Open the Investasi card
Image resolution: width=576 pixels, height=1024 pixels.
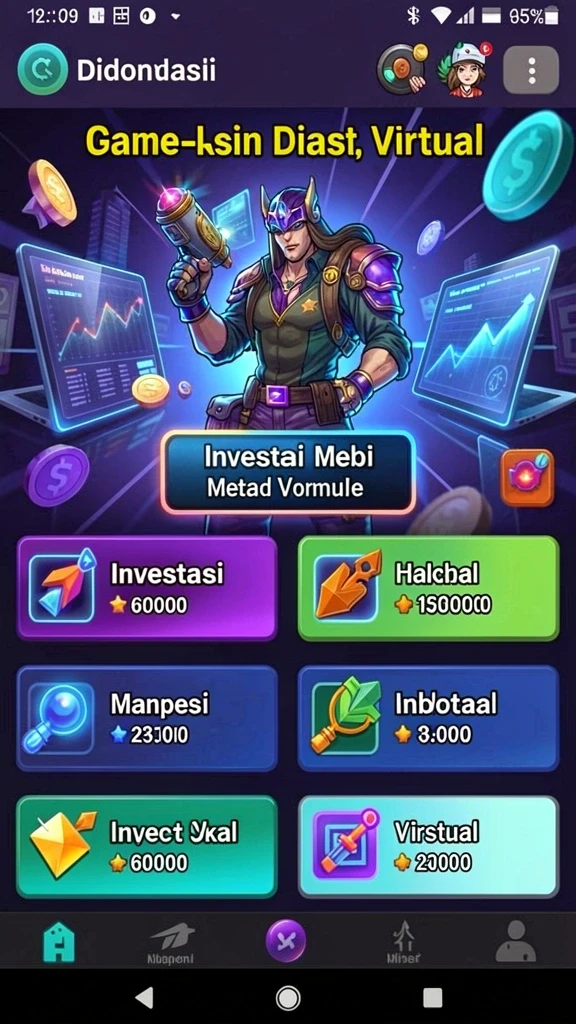147,587
